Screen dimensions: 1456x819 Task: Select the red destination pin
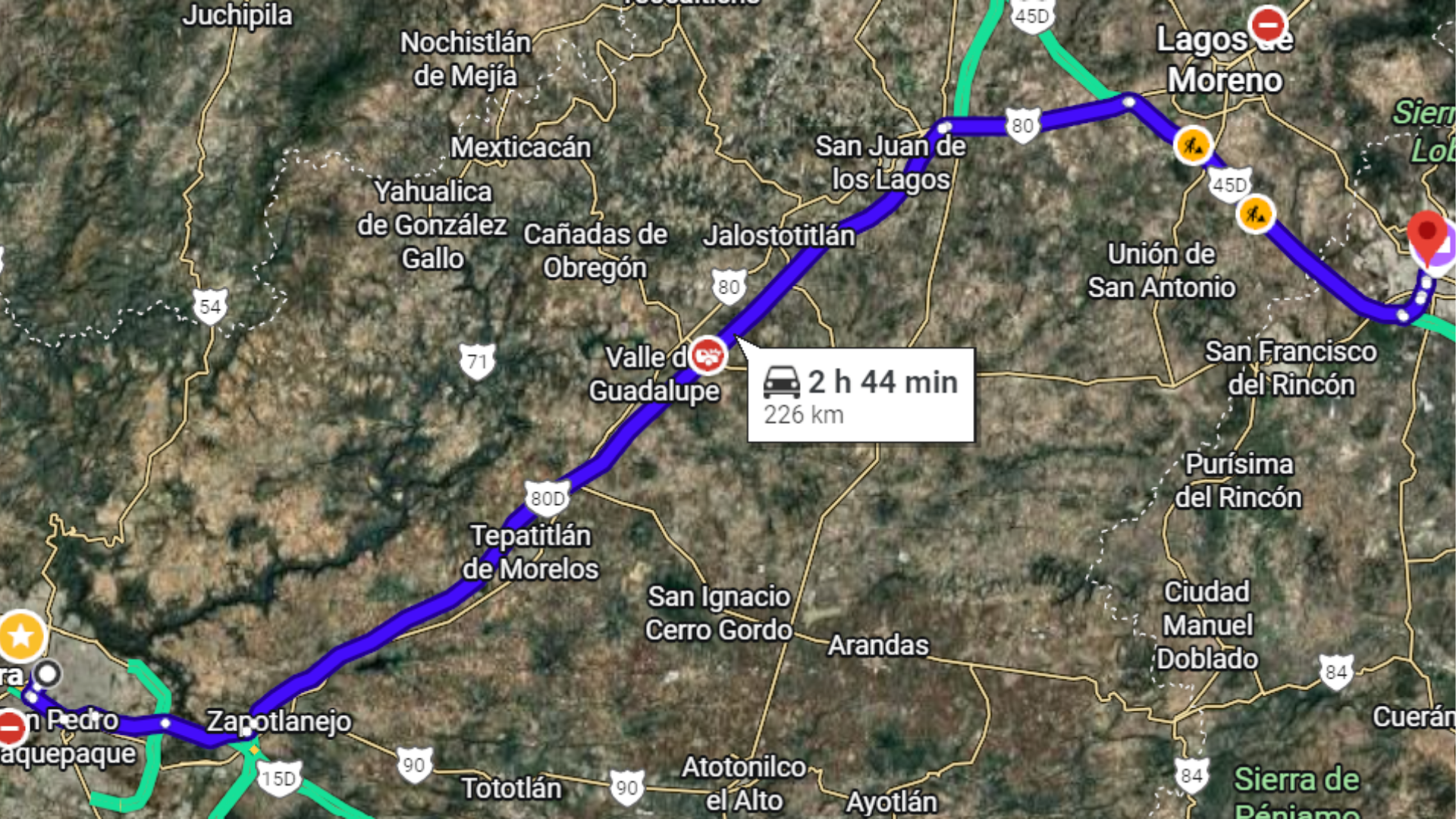pos(1426,233)
